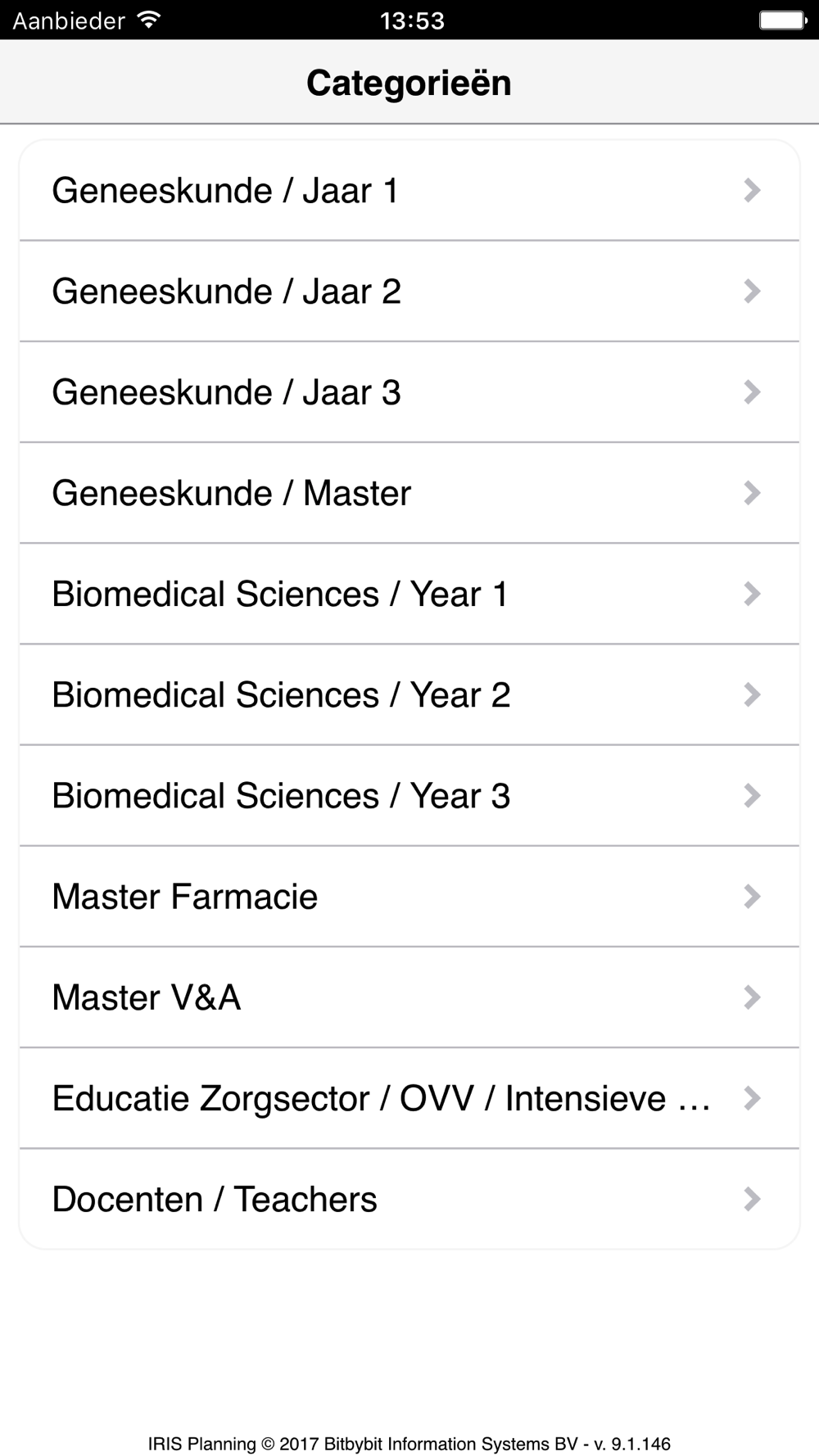Select the Geneeskunde / Jaar 2 row
This screenshot has height=1456, width=819.
409,291
